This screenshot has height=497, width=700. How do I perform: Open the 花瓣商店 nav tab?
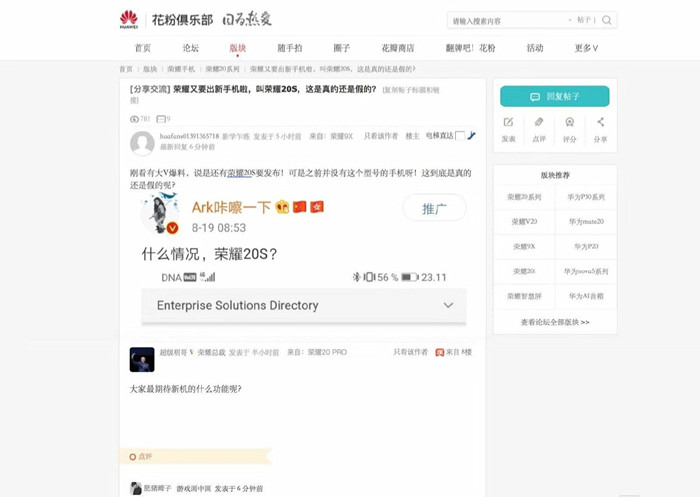tap(397, 48)
